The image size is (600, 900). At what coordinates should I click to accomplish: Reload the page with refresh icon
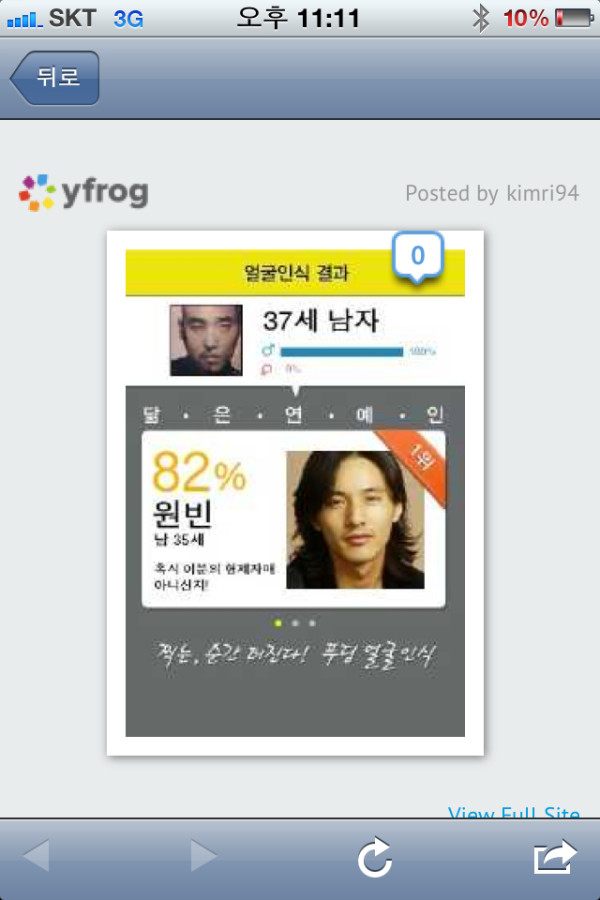(x=375, y=857)
